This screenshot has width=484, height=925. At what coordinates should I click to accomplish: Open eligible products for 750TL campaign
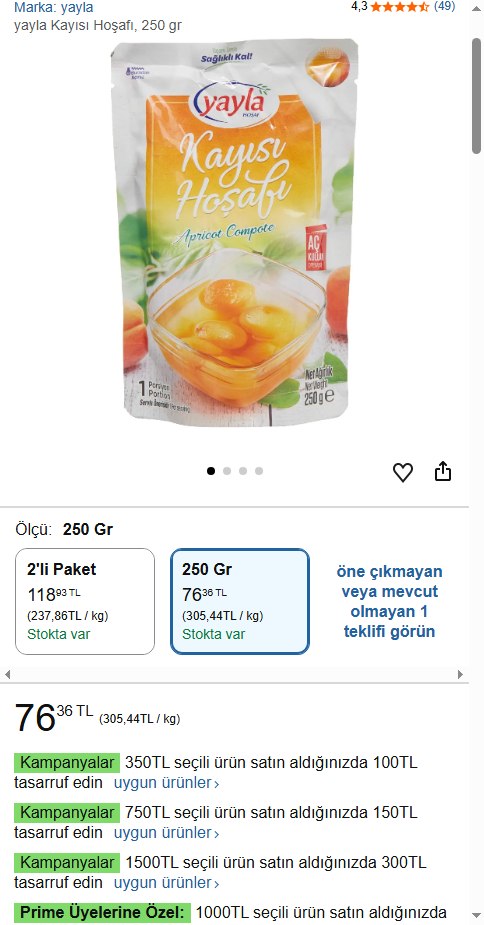tap(166, 833)
